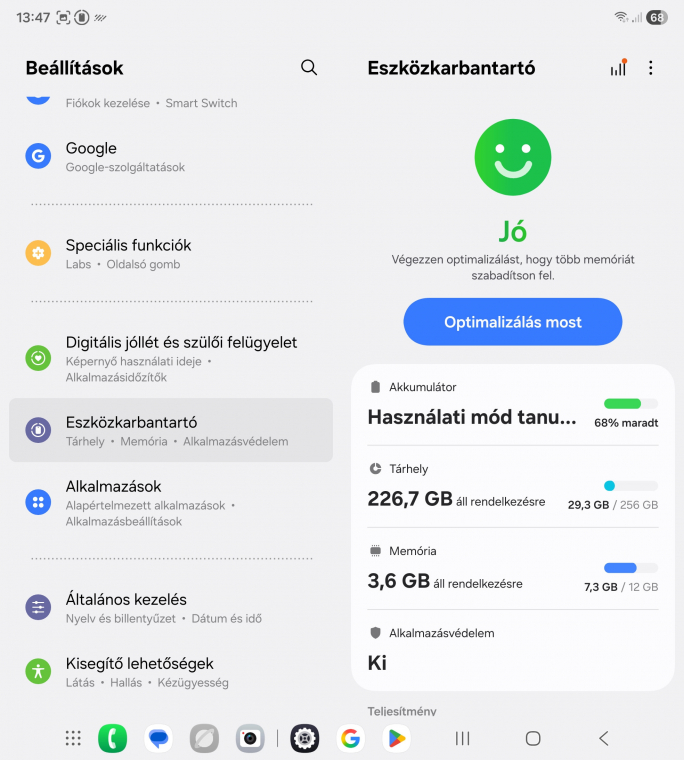This screenshot has height=760, width=684.
Task: Open the Memória row
Action: click(512, 570)
